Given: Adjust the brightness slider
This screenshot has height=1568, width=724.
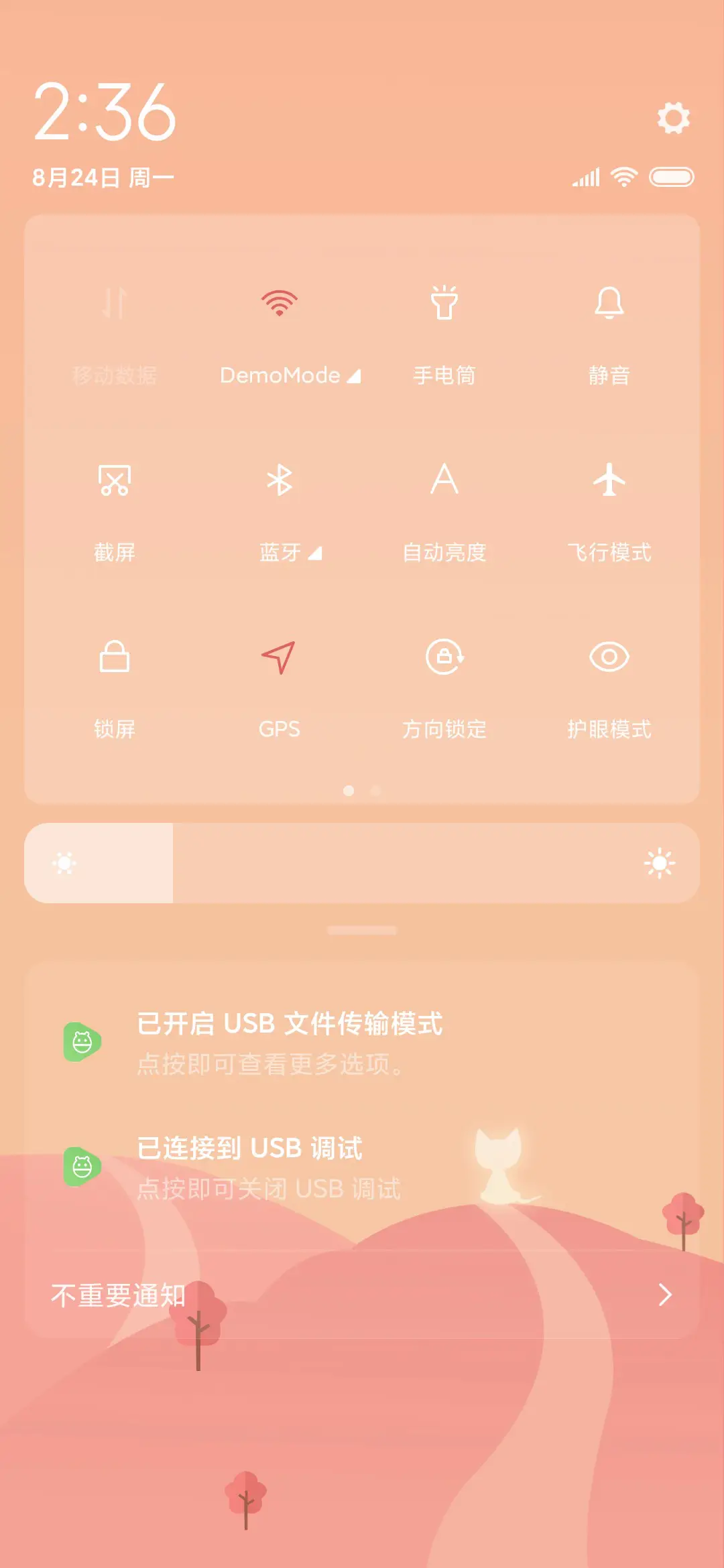Looking at the screenshot, I should point(362,863).
